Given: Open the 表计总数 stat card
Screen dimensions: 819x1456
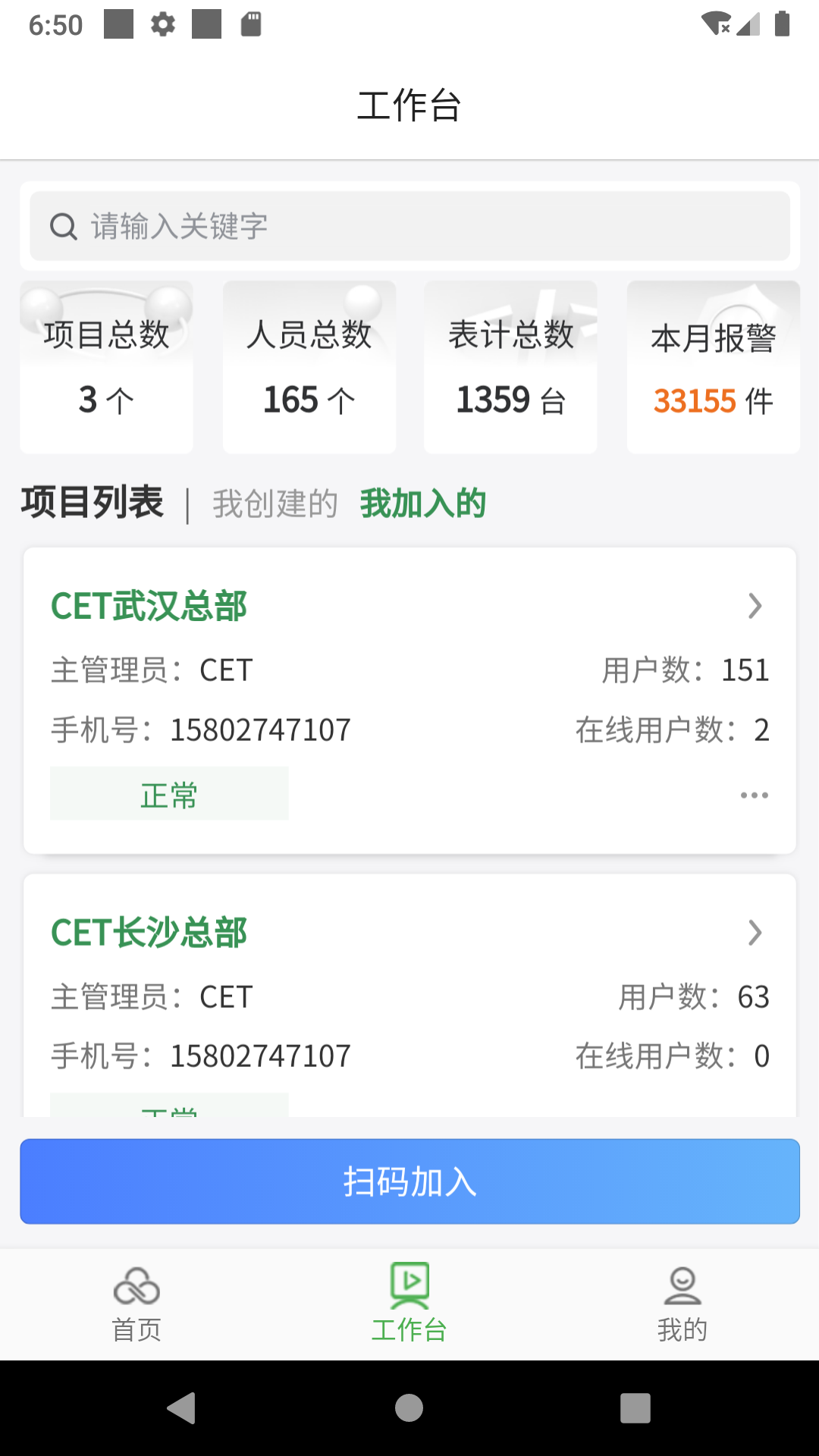Looking at the screenshot, I should (x=510, y=368).
